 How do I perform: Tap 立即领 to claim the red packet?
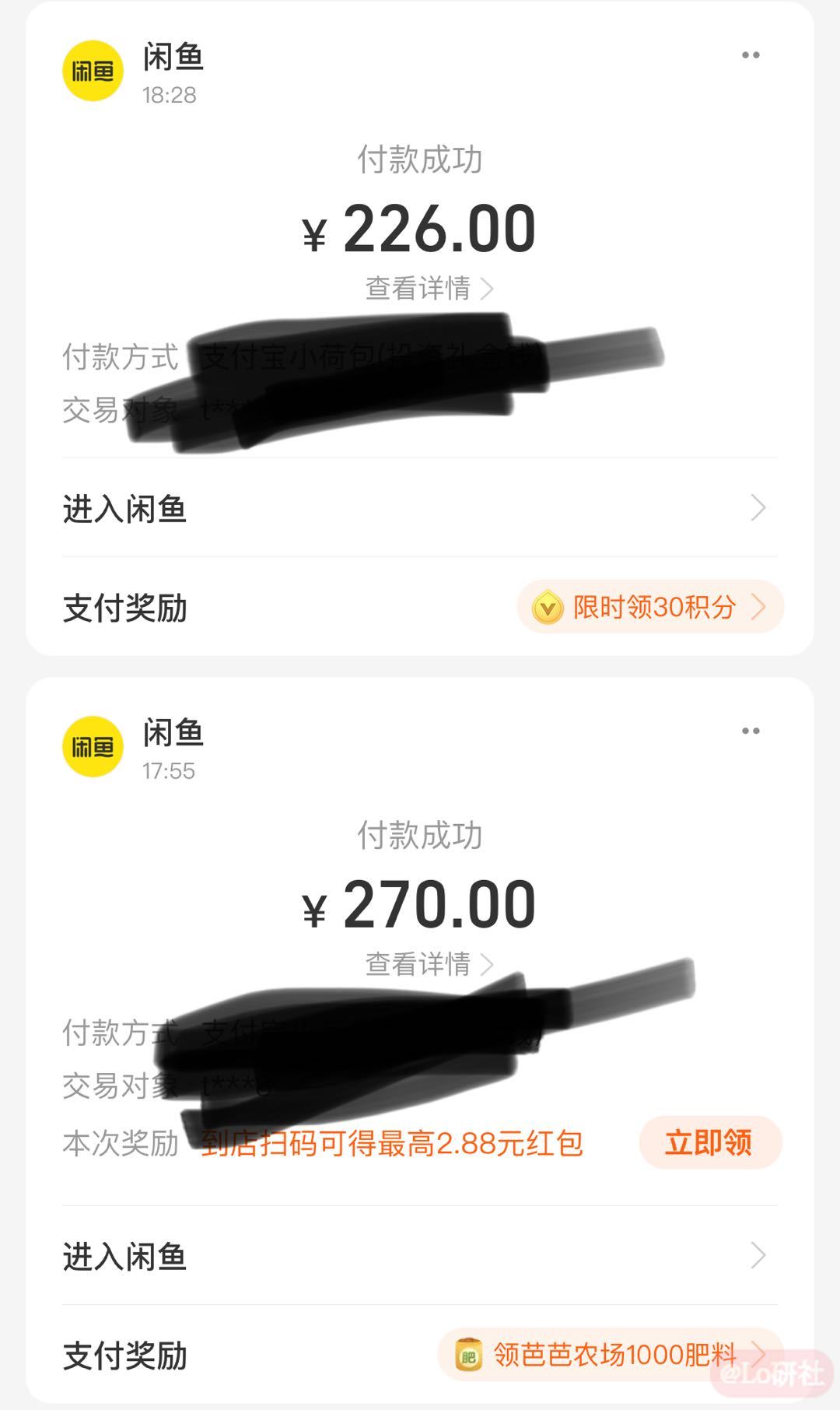[710, 1142]
